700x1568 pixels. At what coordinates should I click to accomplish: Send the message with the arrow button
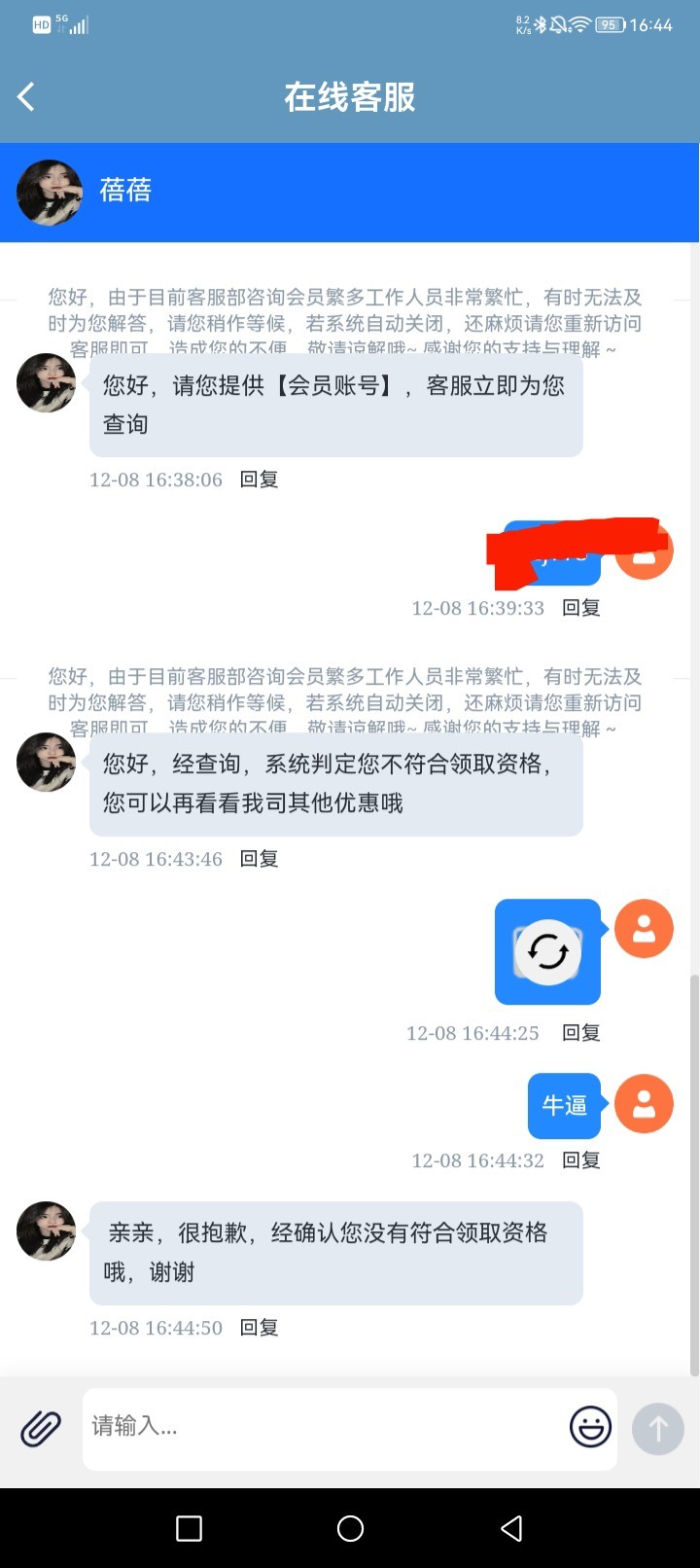658,1428
